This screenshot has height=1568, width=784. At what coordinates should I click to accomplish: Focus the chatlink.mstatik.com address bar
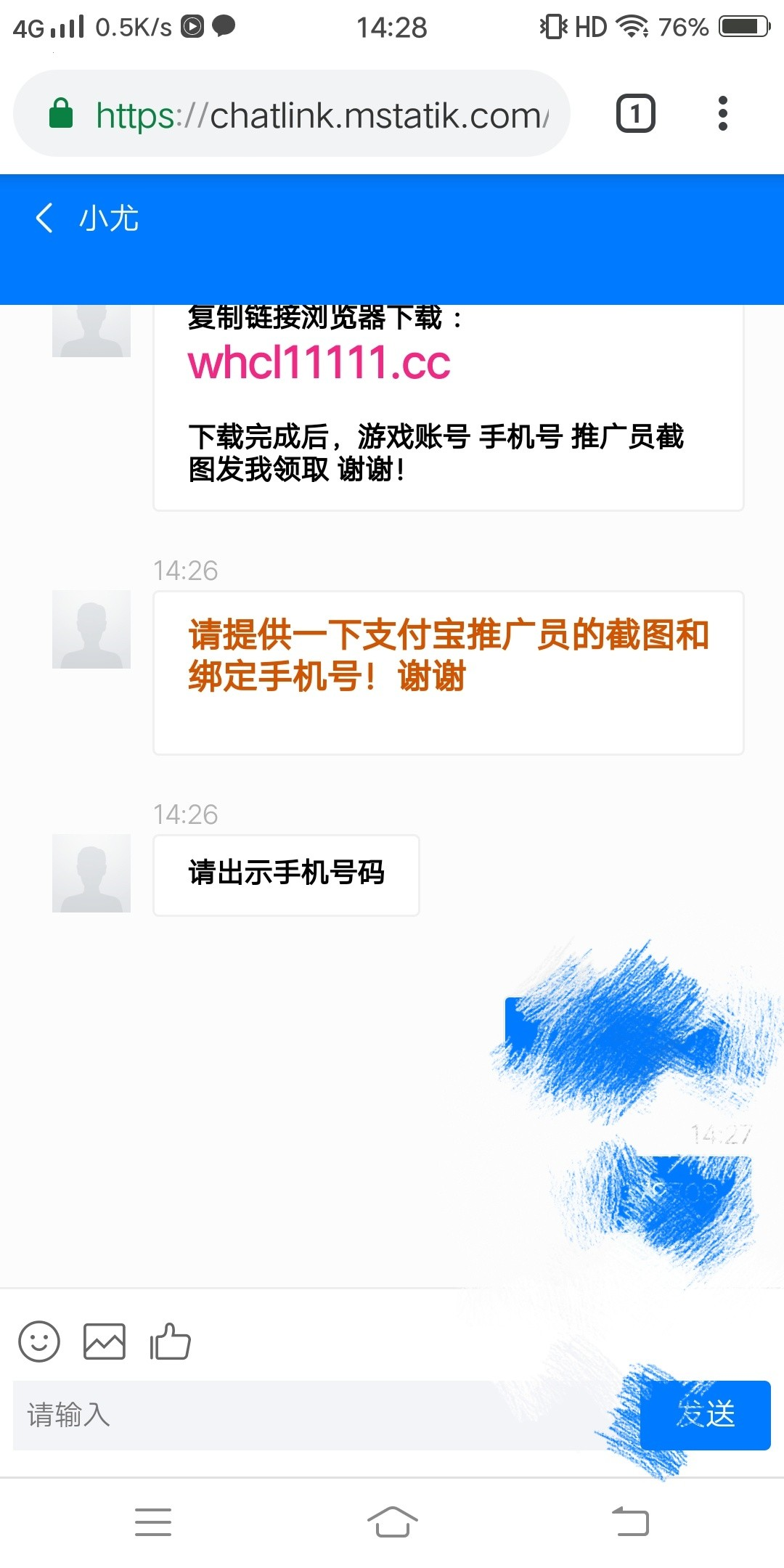319,115
